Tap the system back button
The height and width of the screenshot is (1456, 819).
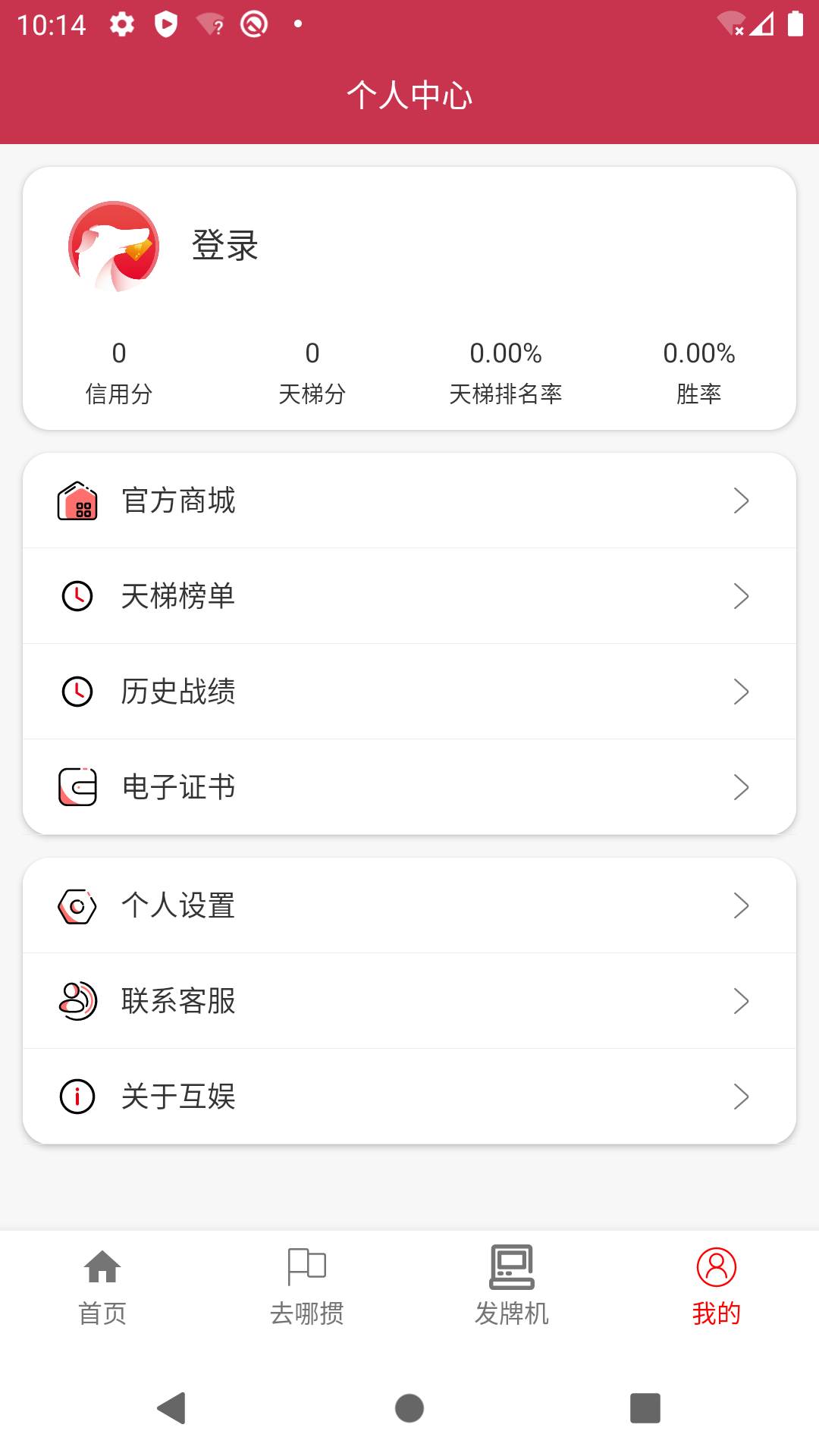tap(172, 1408)
